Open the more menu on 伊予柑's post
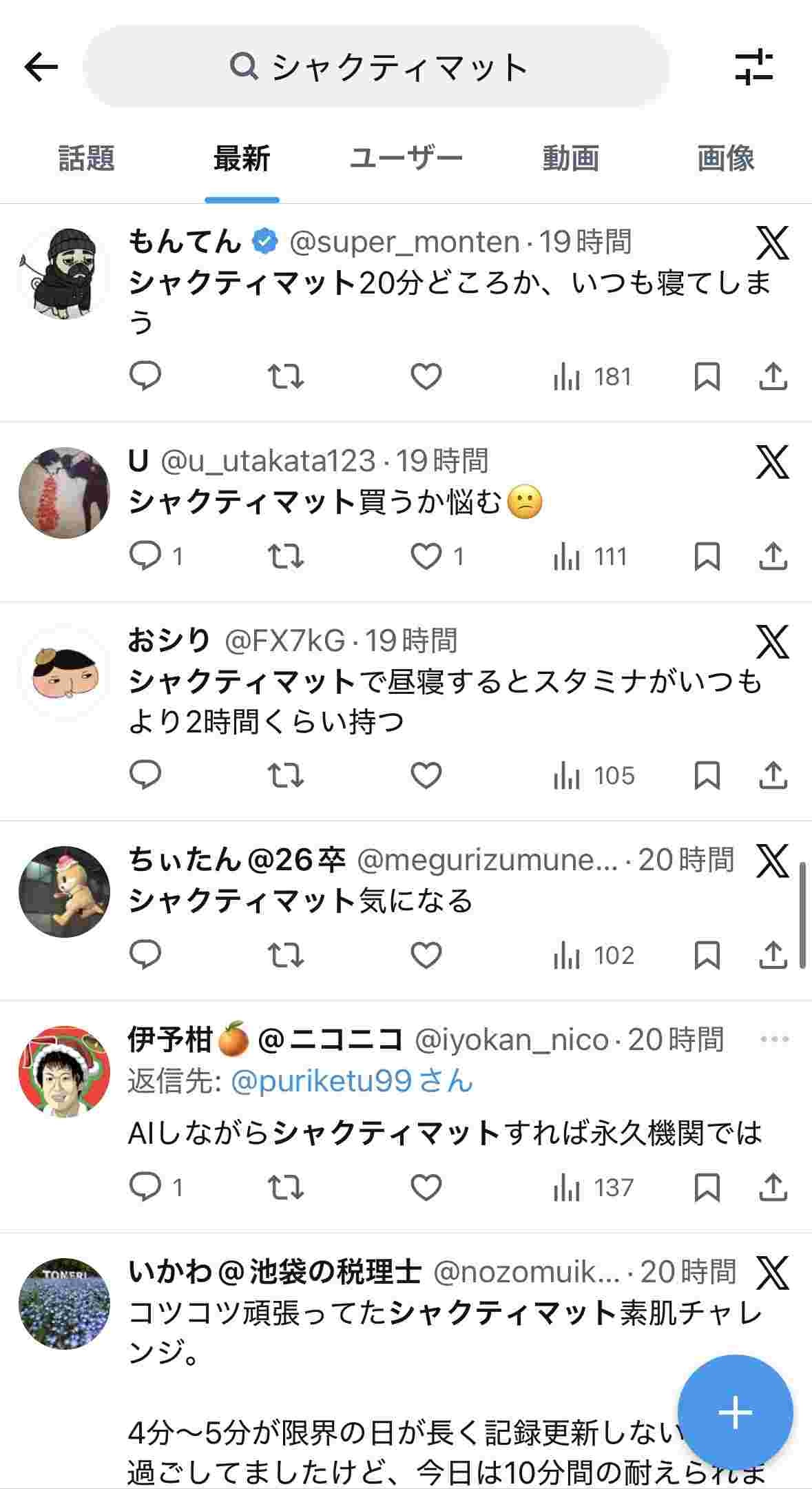 (x=774, y=1039)
